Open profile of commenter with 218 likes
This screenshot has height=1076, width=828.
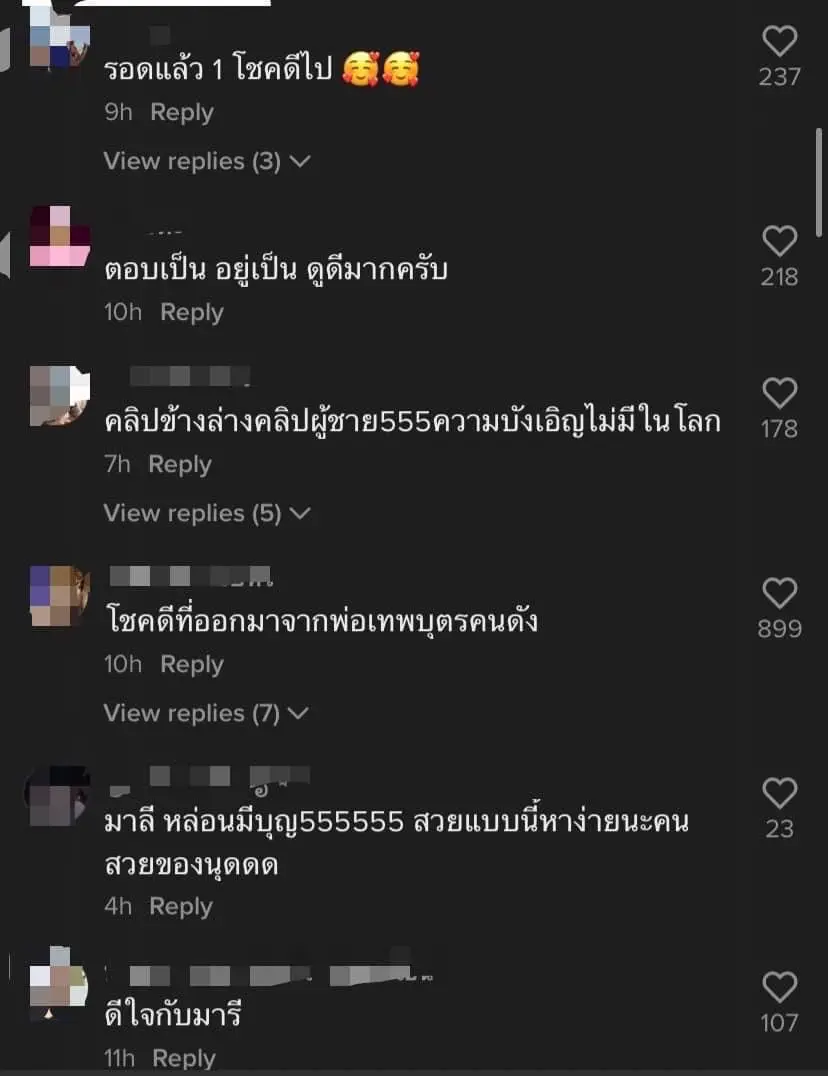(58, 237)
